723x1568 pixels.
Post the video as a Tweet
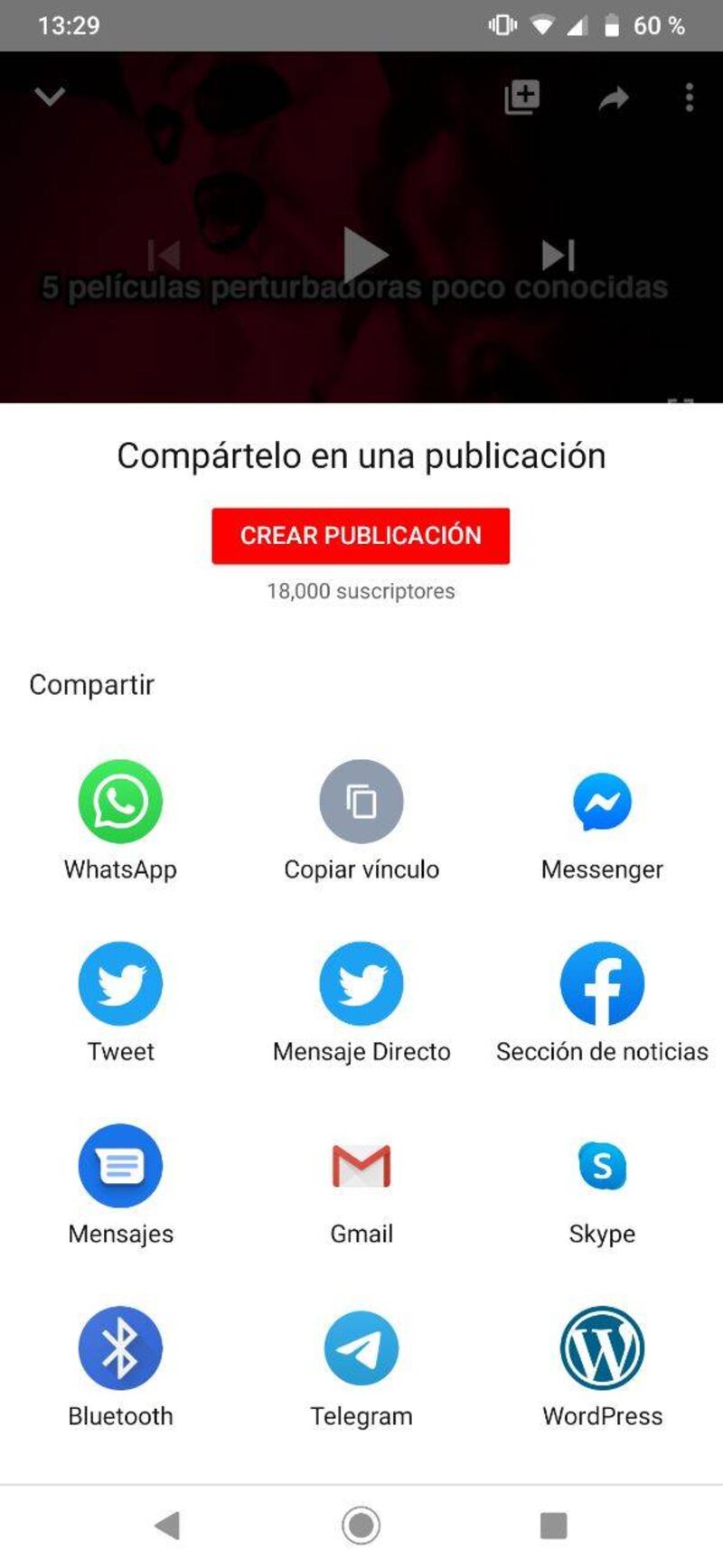click(120, 983)
